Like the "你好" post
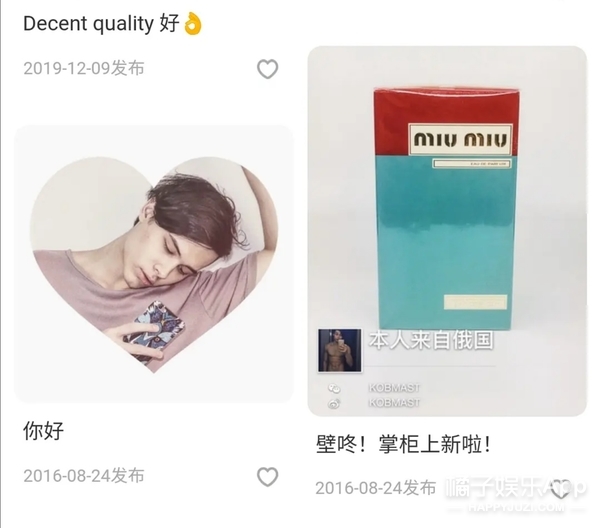 267,477
